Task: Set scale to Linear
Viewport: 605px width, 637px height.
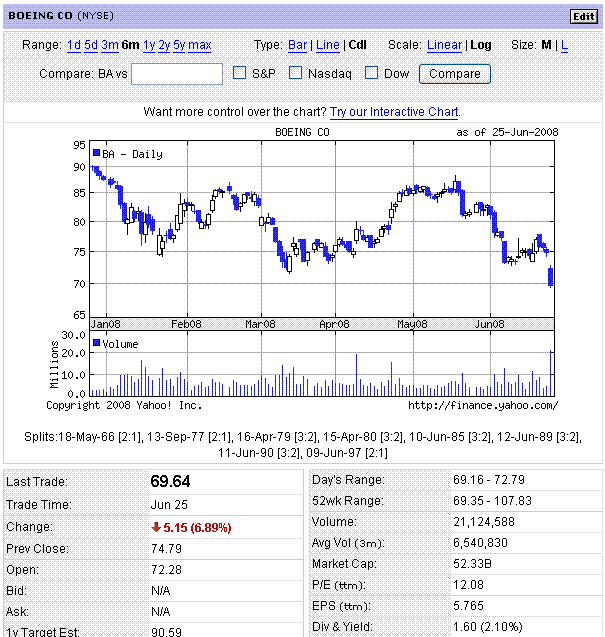Action: pyautogui.click(x=444, y=45)
